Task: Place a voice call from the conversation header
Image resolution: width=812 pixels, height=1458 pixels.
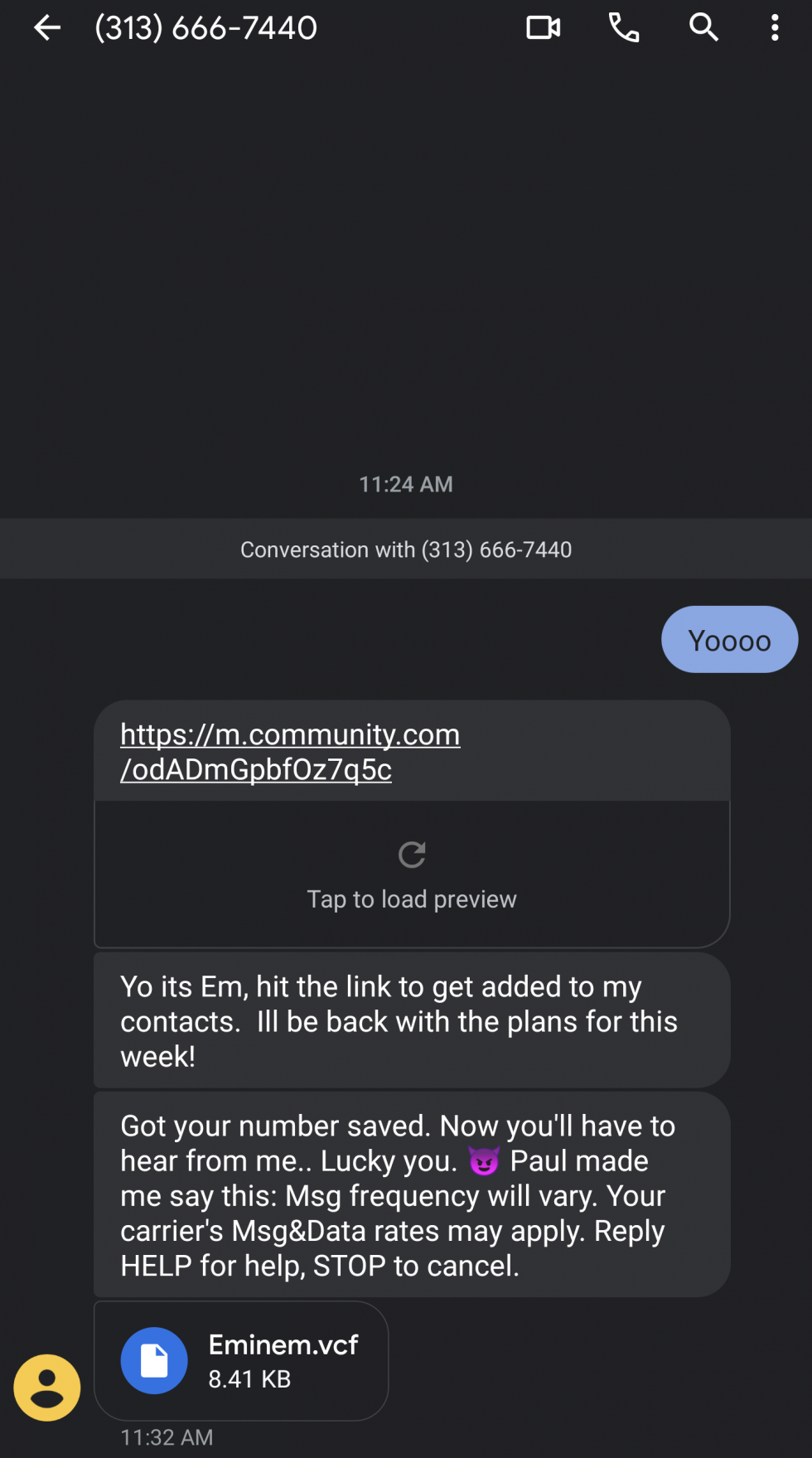Action: 624,27
